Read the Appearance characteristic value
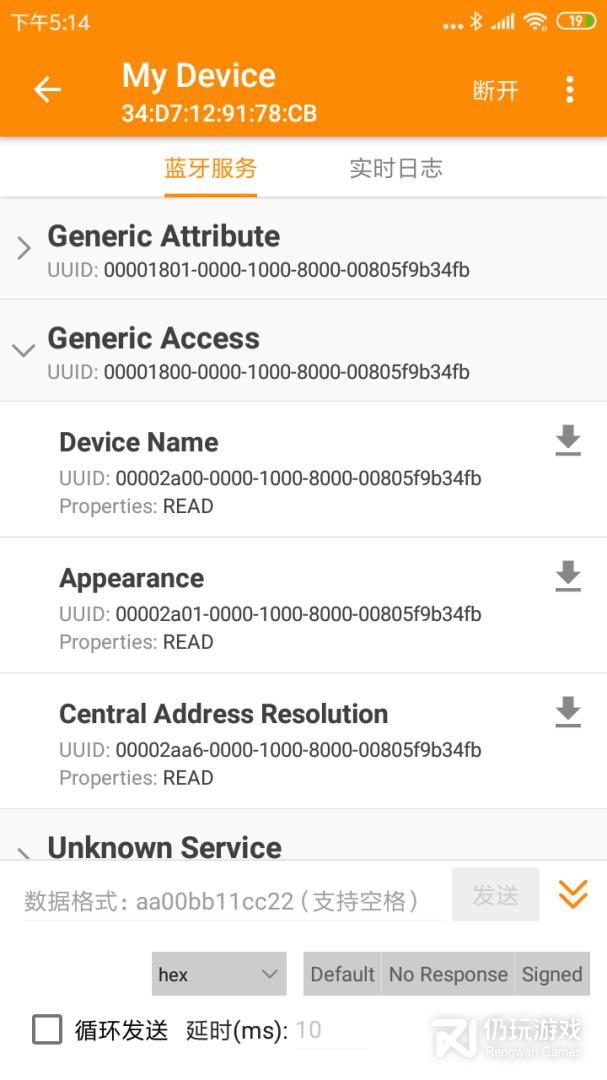 click(x=568, y=576)
